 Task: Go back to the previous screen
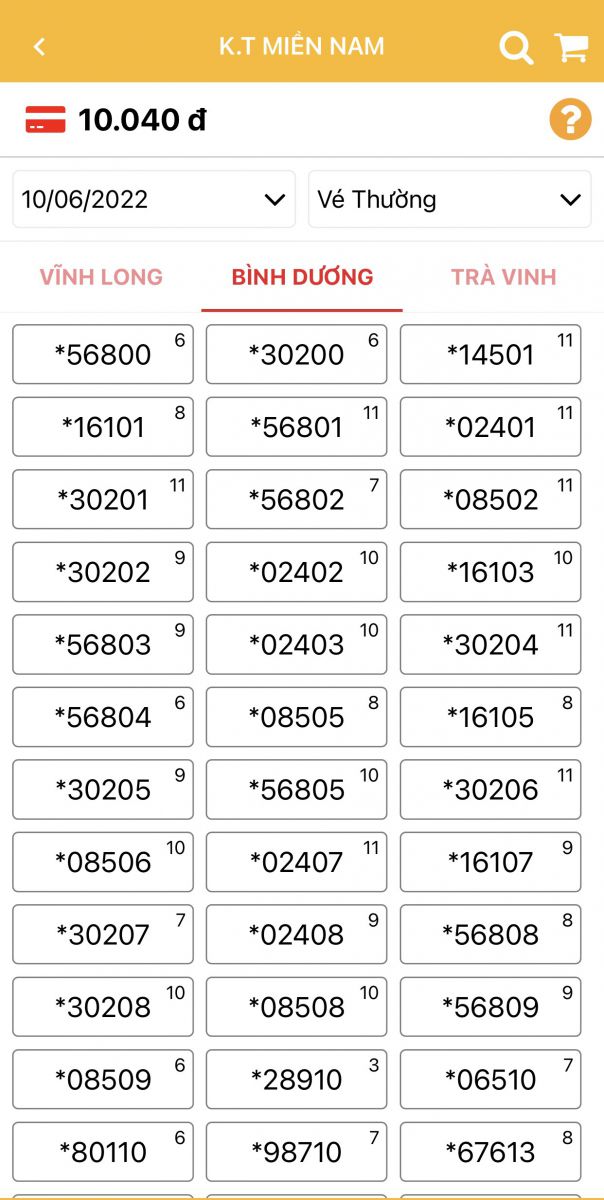coord(39,46)
